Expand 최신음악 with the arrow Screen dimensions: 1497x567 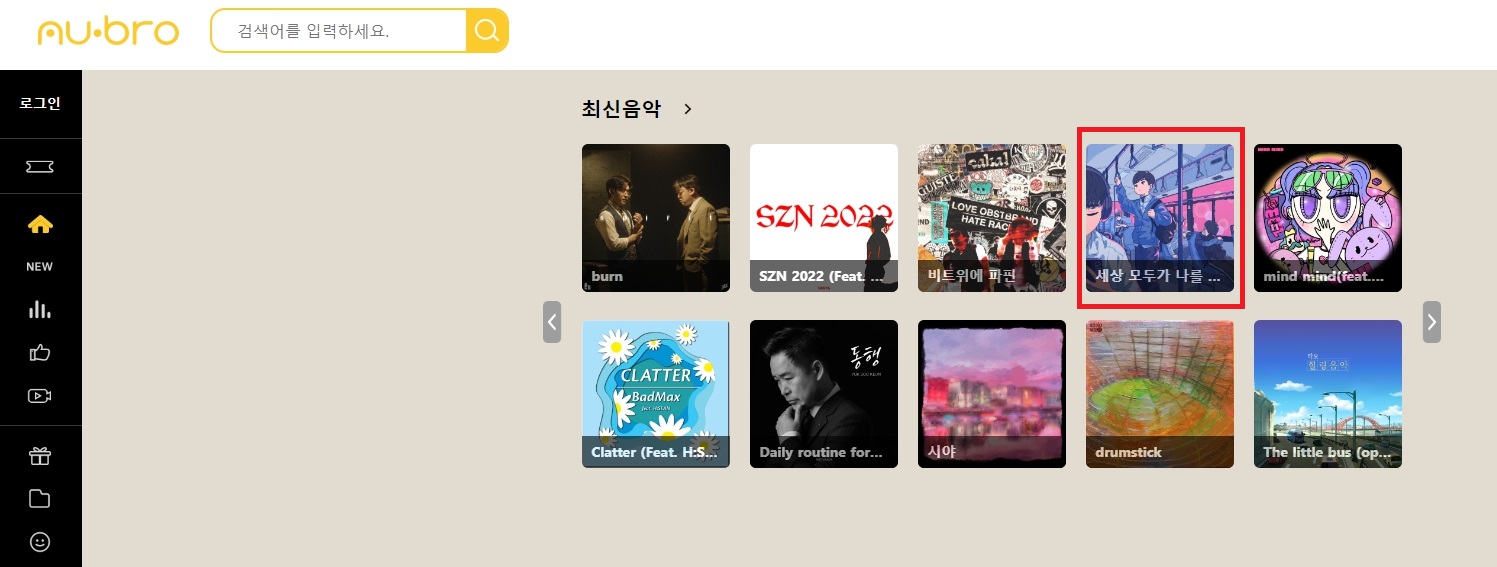click(688, 109)
